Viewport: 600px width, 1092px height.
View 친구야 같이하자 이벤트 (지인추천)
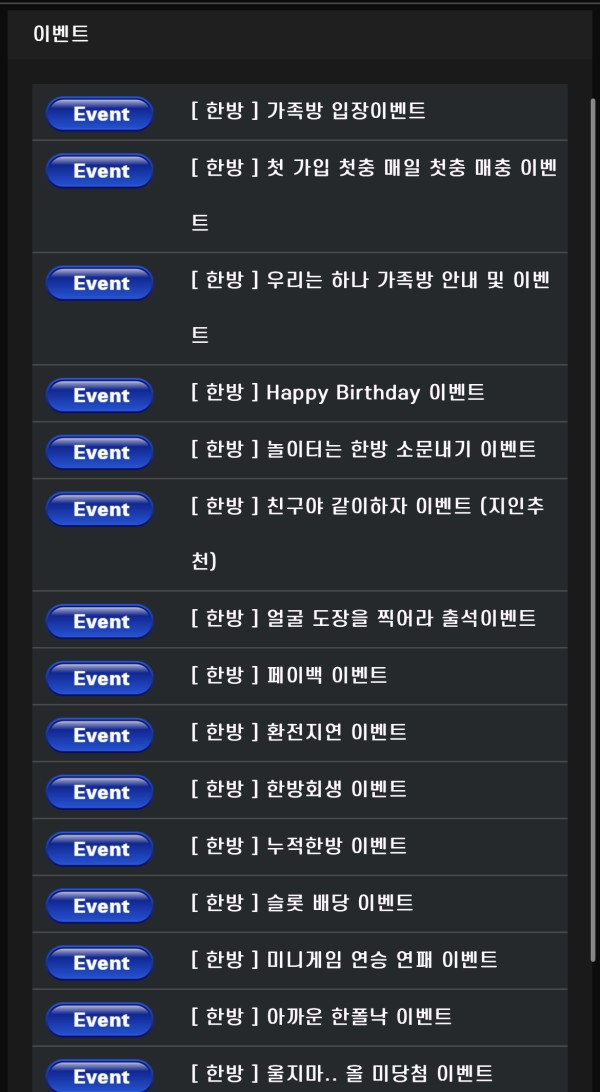pos(367,507)
